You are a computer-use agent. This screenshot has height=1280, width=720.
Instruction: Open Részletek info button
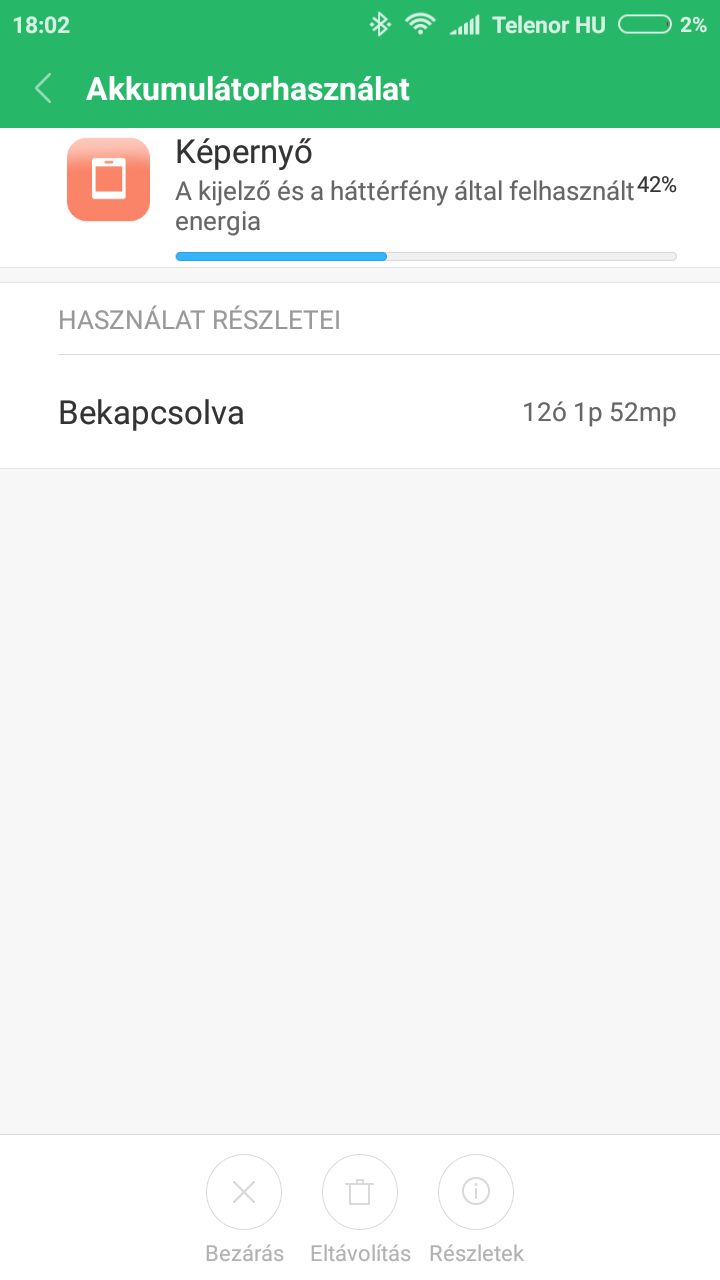476,1192
